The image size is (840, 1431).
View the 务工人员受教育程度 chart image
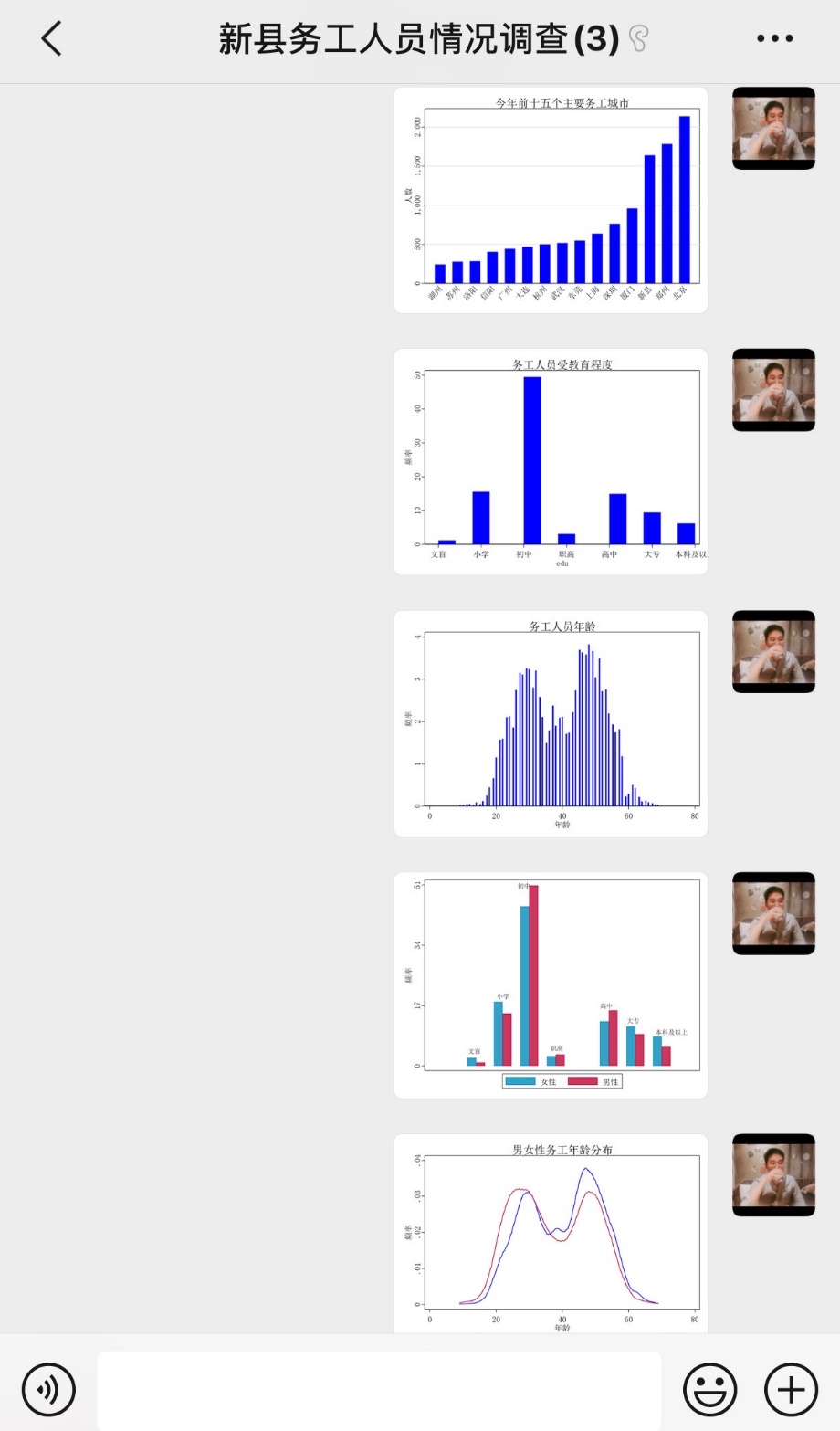click(x=551, y=461)
